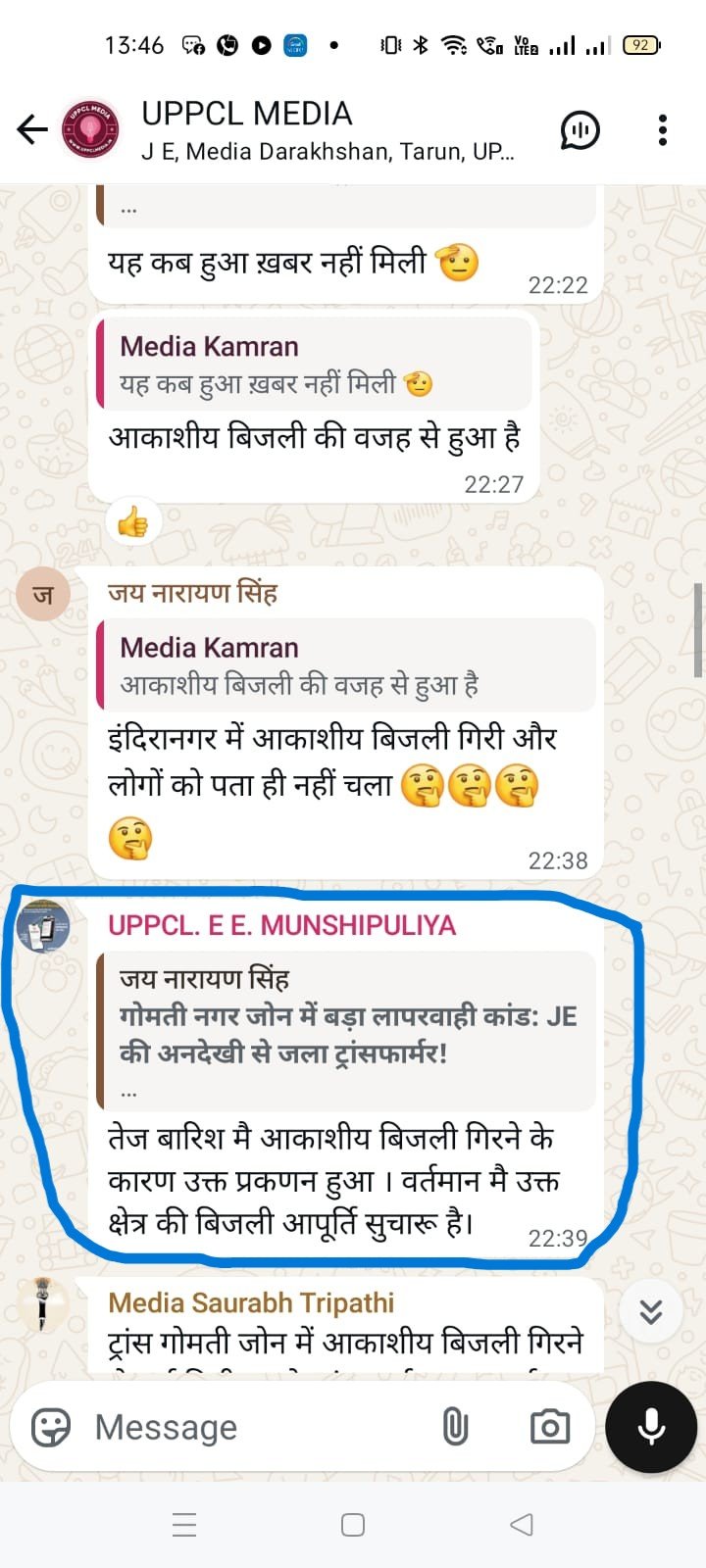Start a group voice chat
This screenshot has width=706, height=1568.
(x=580, y=129)
